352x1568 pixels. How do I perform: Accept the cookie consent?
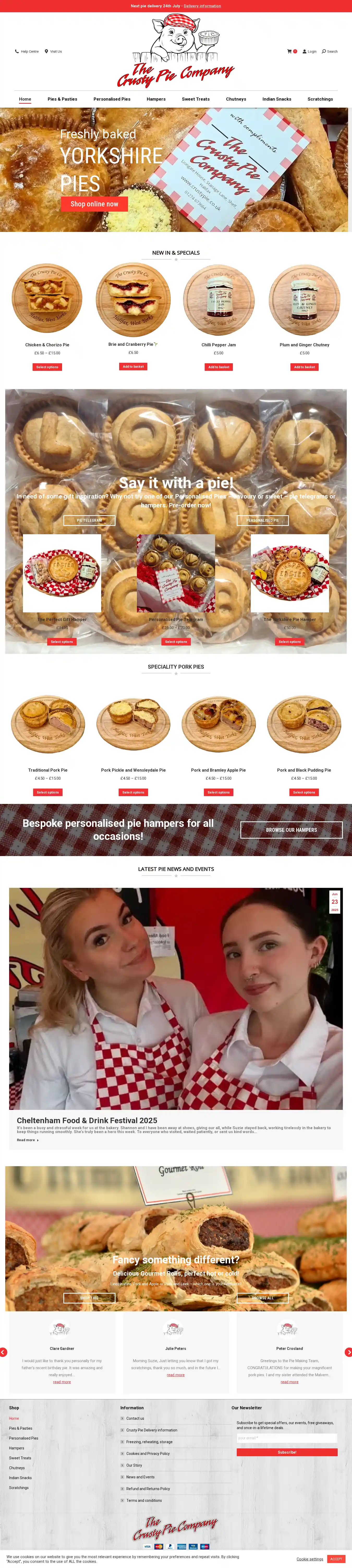click(x=336, y=1559)
